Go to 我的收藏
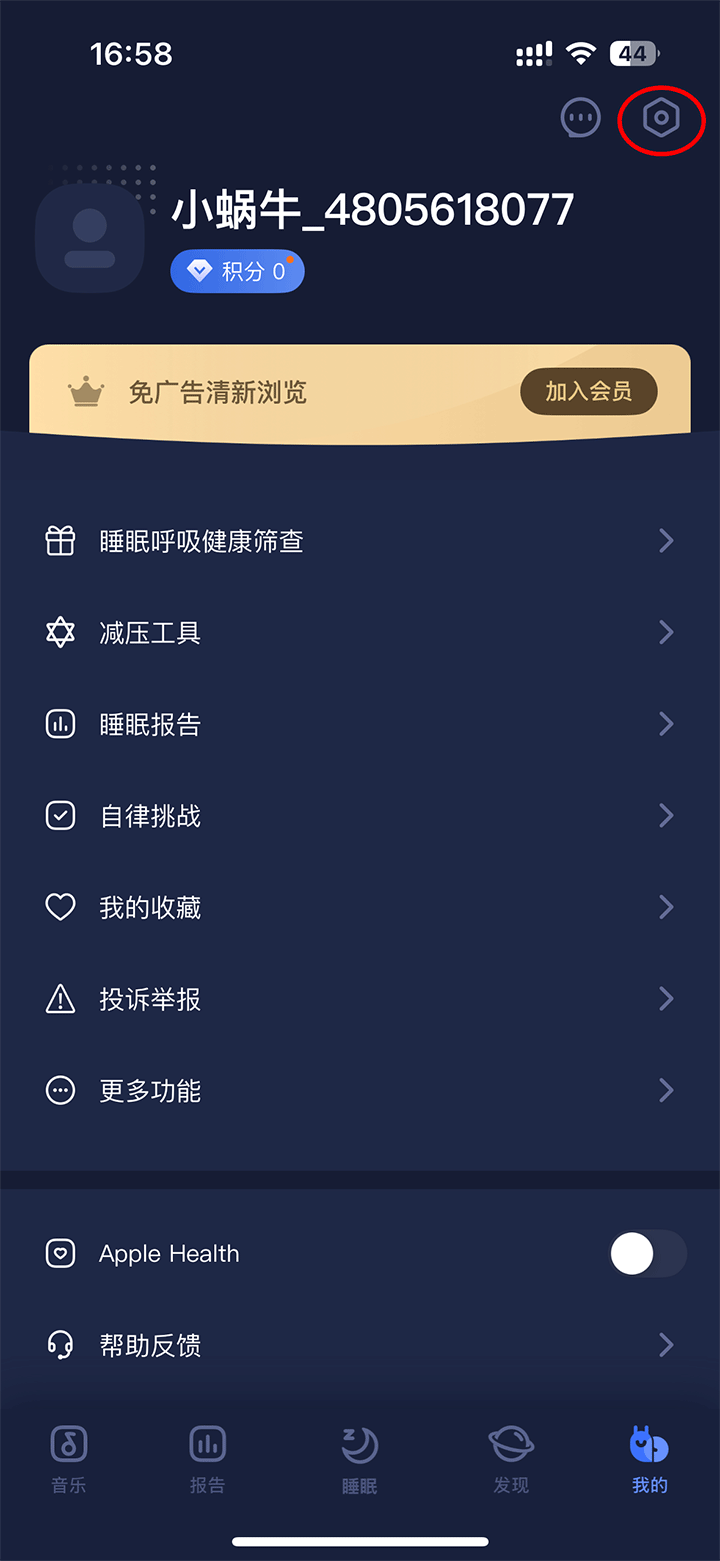 click(360, 907)
